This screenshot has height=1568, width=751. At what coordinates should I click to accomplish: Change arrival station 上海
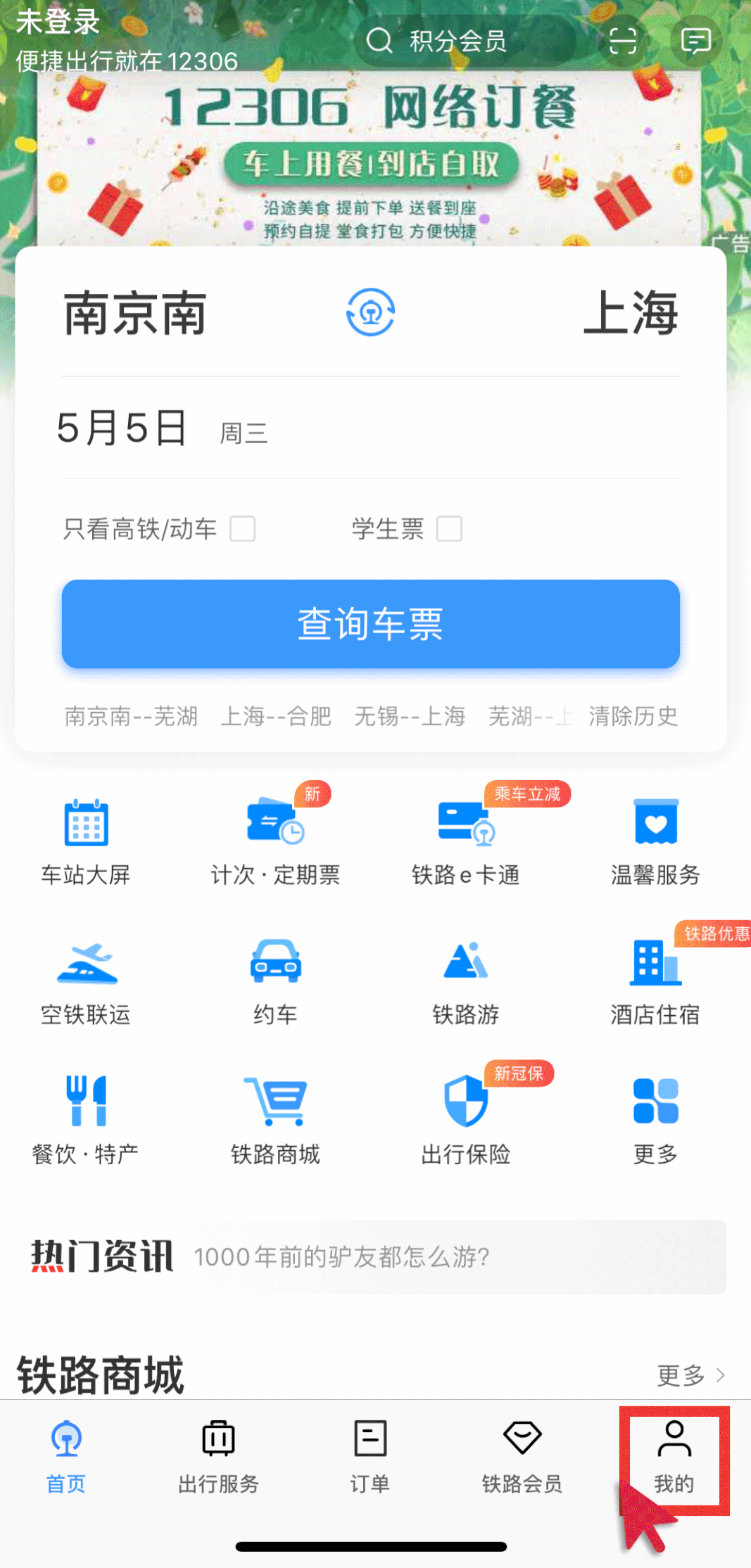(x=630, y=313)
